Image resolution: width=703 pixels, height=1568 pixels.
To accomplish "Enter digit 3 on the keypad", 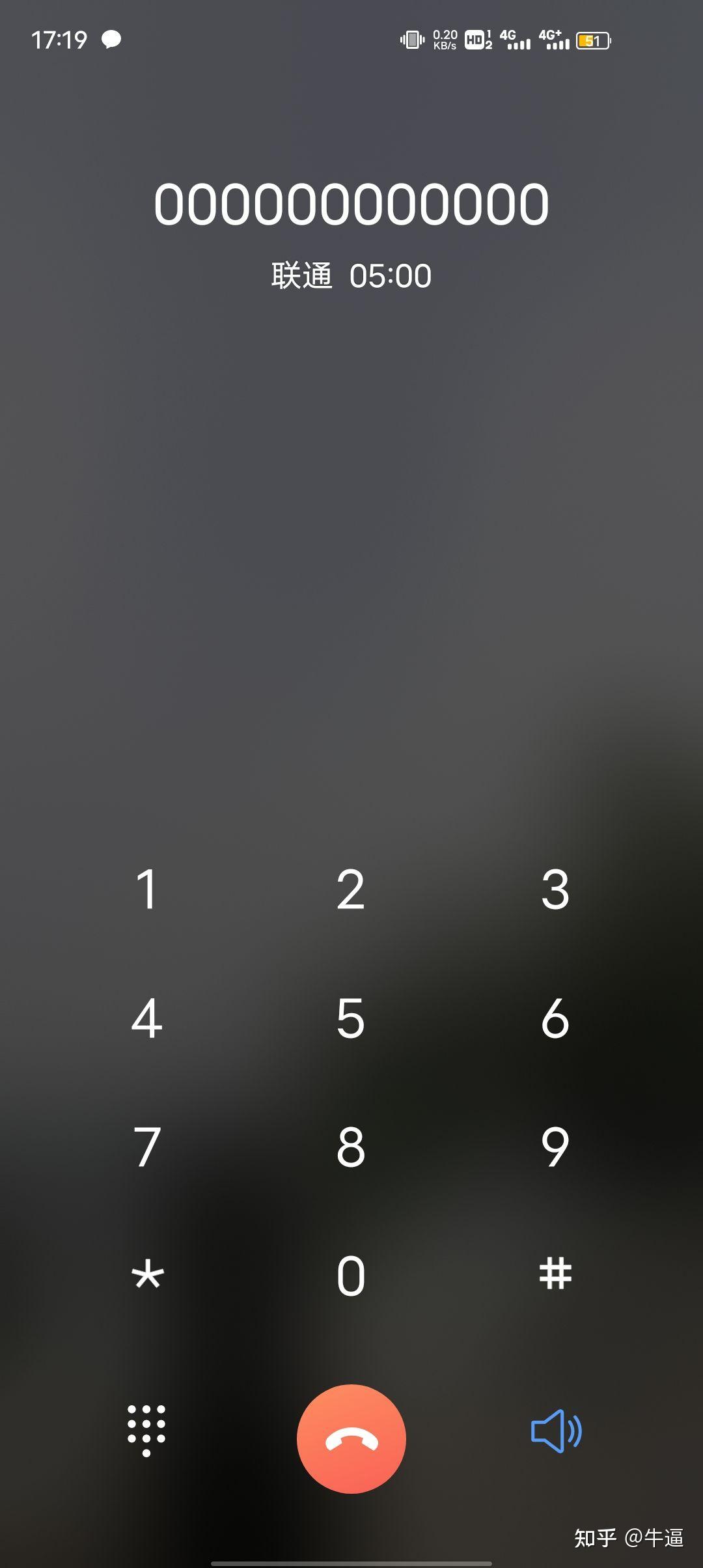I will (x=555, y=889).
